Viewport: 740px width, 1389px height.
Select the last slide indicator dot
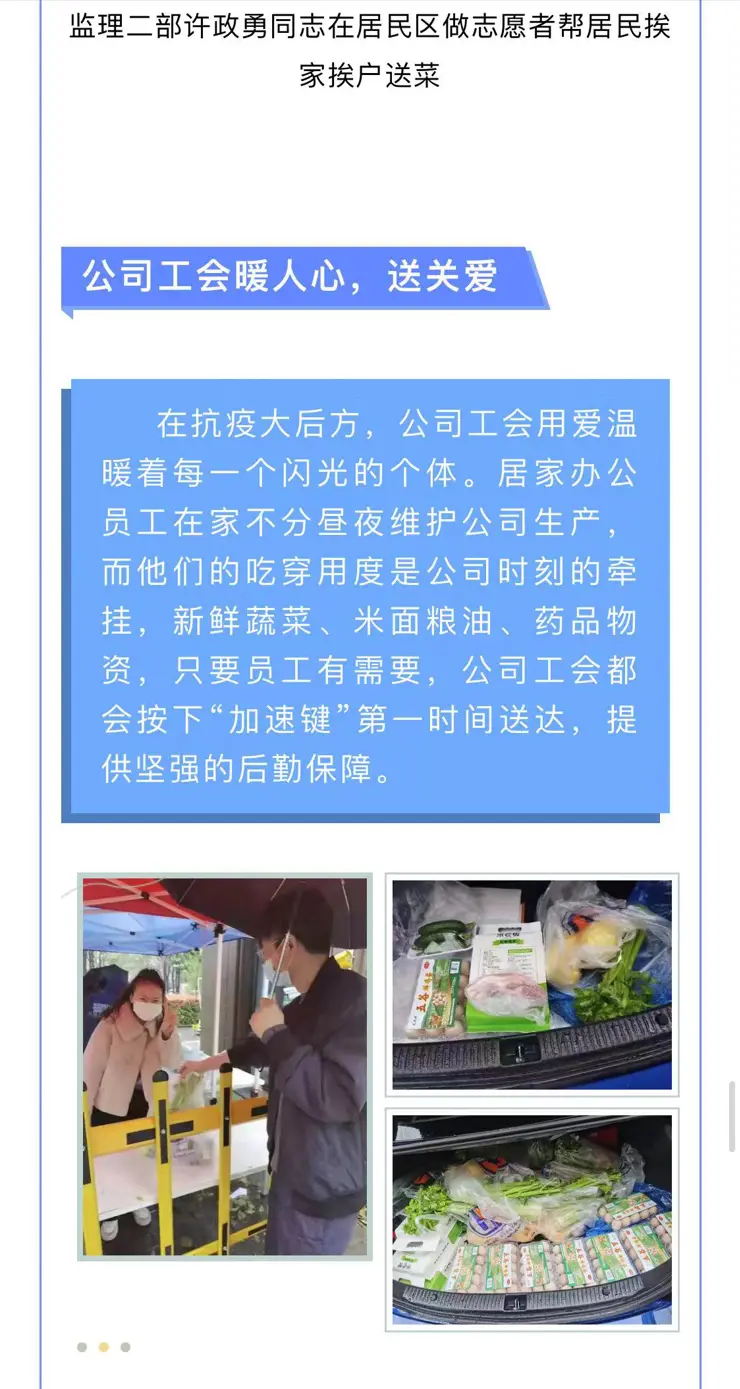[x=126, y=1347]
